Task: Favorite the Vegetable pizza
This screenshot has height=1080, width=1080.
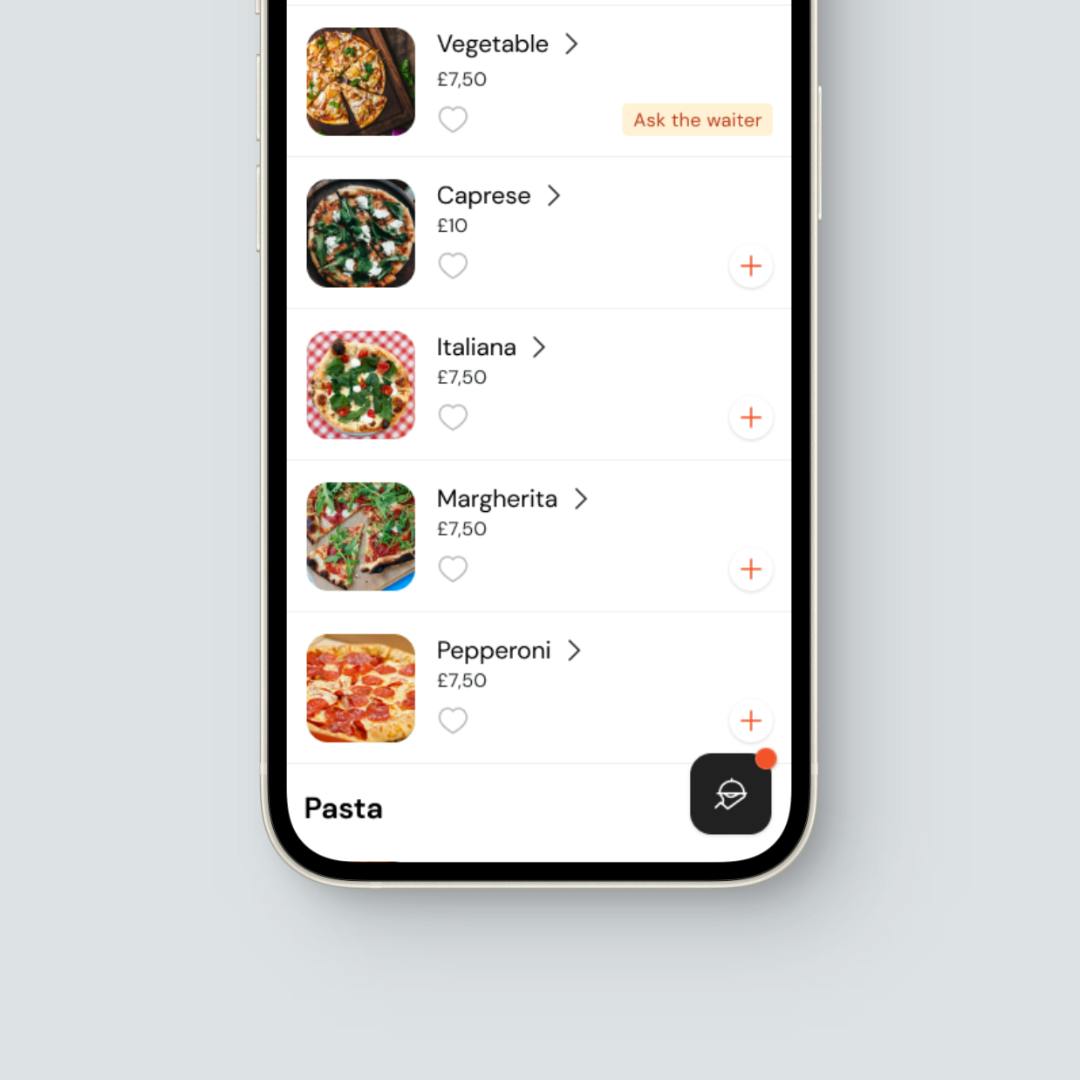Action: tap(453, 120)
